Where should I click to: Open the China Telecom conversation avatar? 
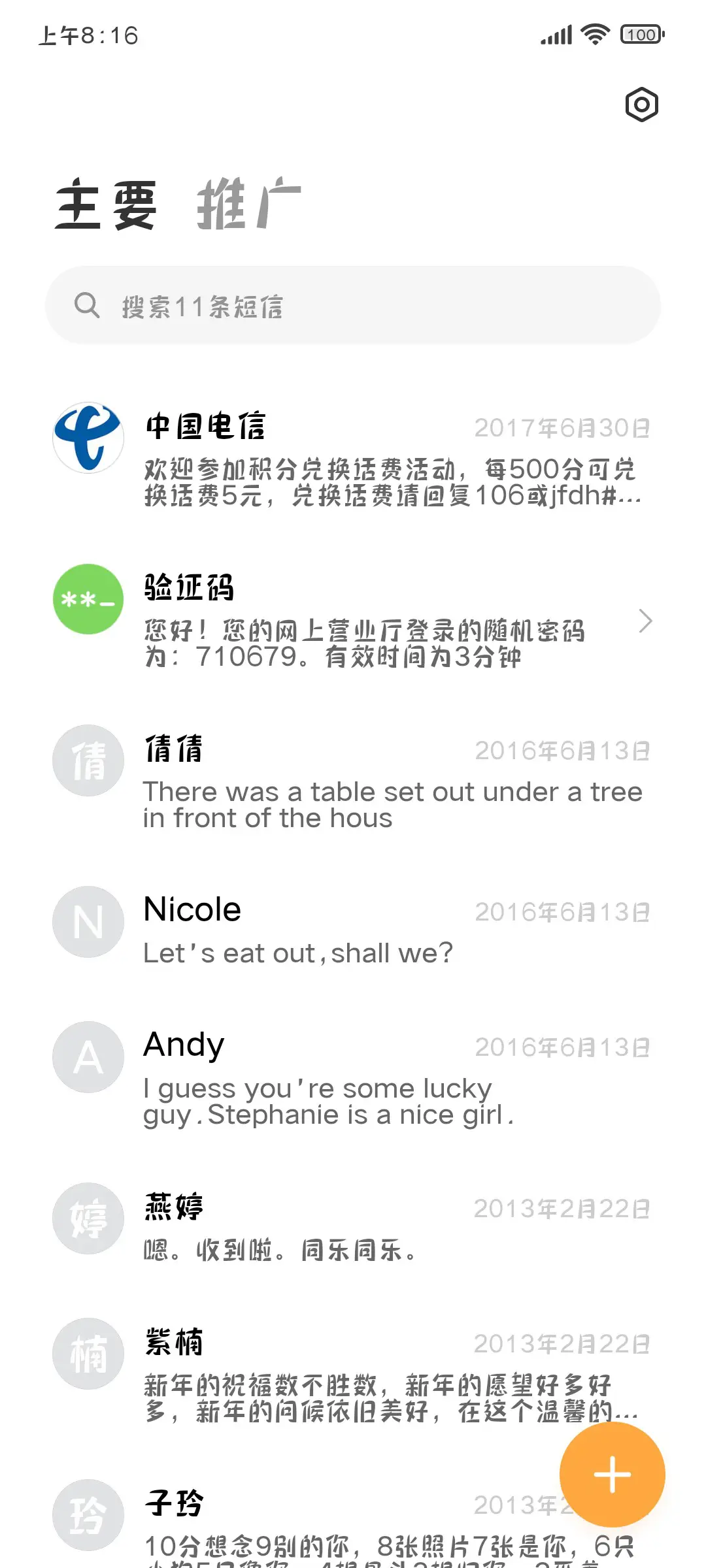[88, 438]
